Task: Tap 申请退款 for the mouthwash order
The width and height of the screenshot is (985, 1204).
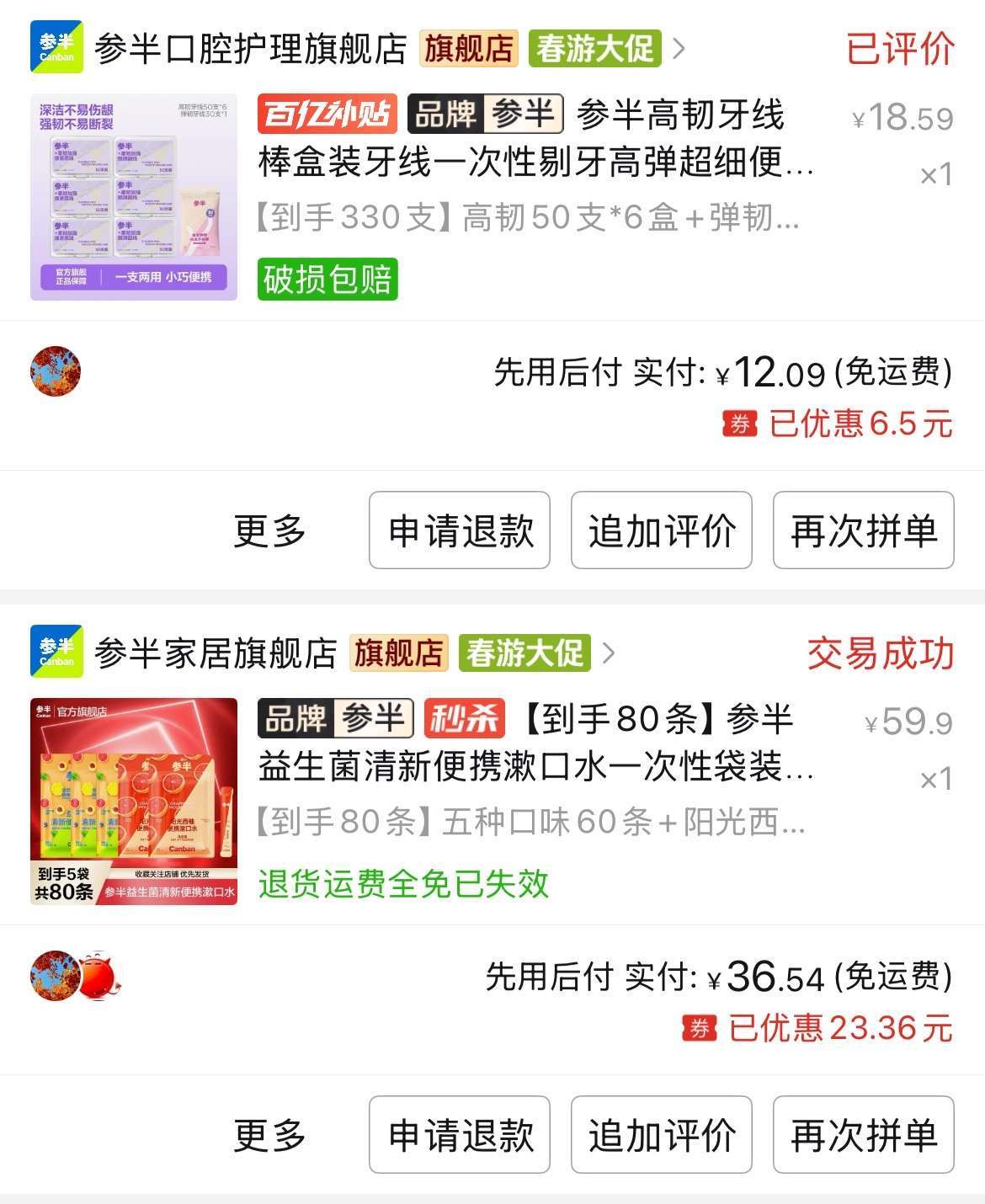Action: coord(460,1135)
